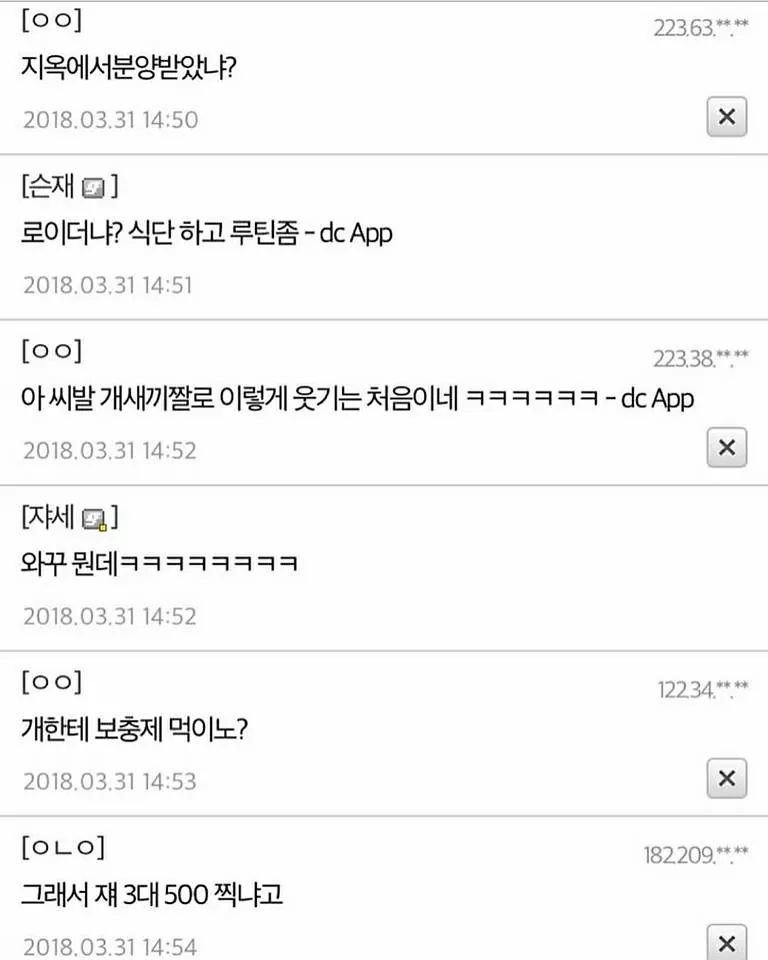Remove the comment '개한테 보충제 먹이노?'
Screen dimensions: 768x960
click(x=727, y=777)
